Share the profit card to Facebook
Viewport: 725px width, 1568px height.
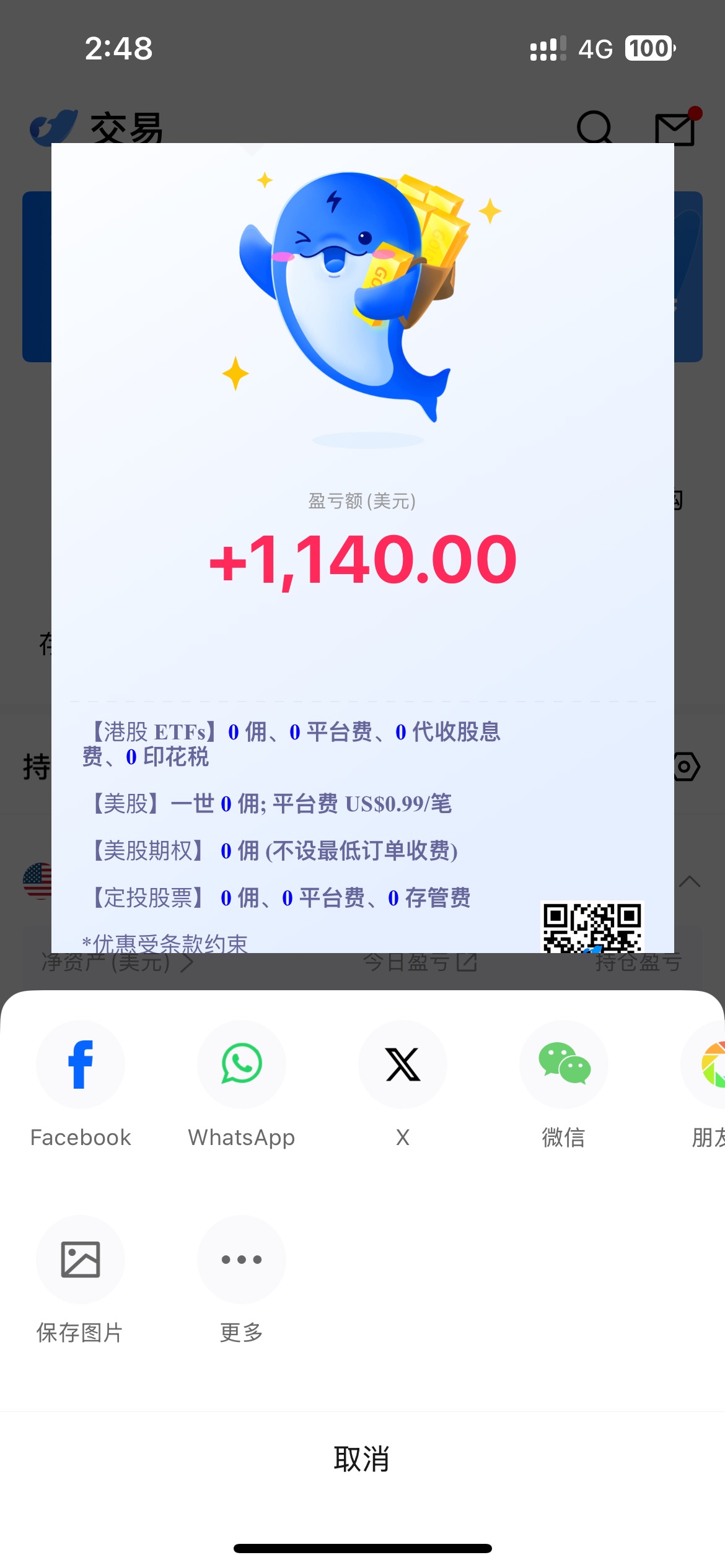click(81, 1065)
